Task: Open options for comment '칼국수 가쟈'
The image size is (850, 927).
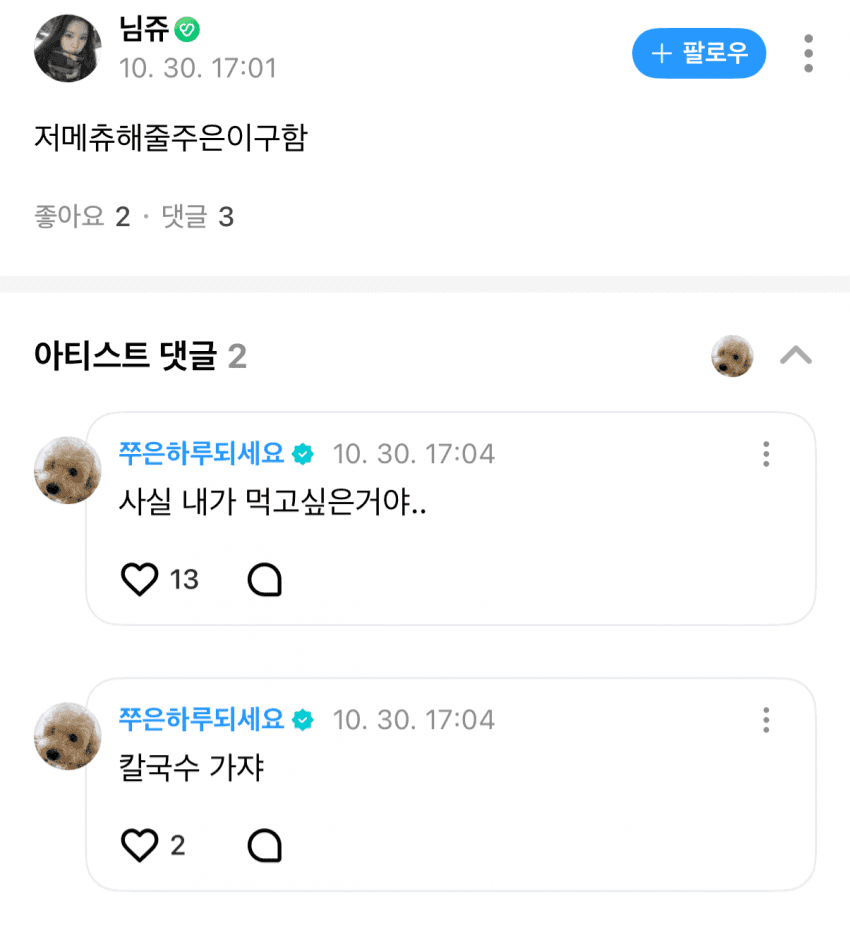Action: click(765, 720)
